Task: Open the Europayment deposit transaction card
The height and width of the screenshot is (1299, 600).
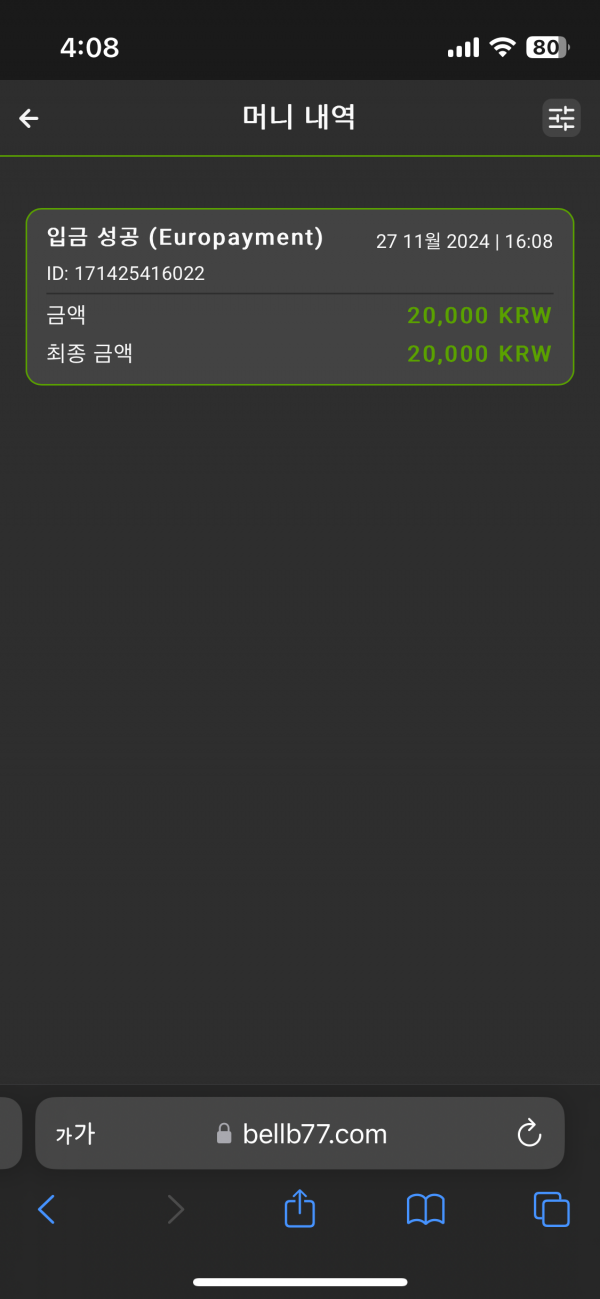Action: pyautogui.click(x=300, y=296)
